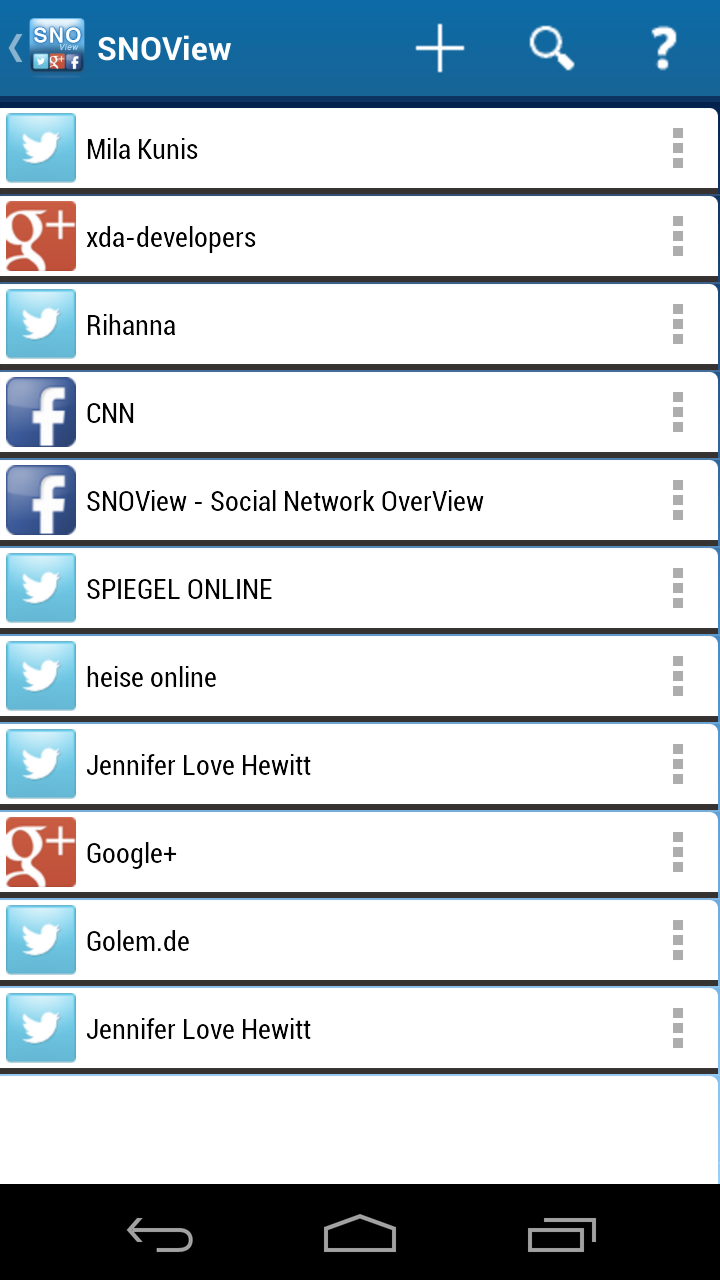Open the Google+ feed
The image size is (720, 1280).
[x=359, y=853]
